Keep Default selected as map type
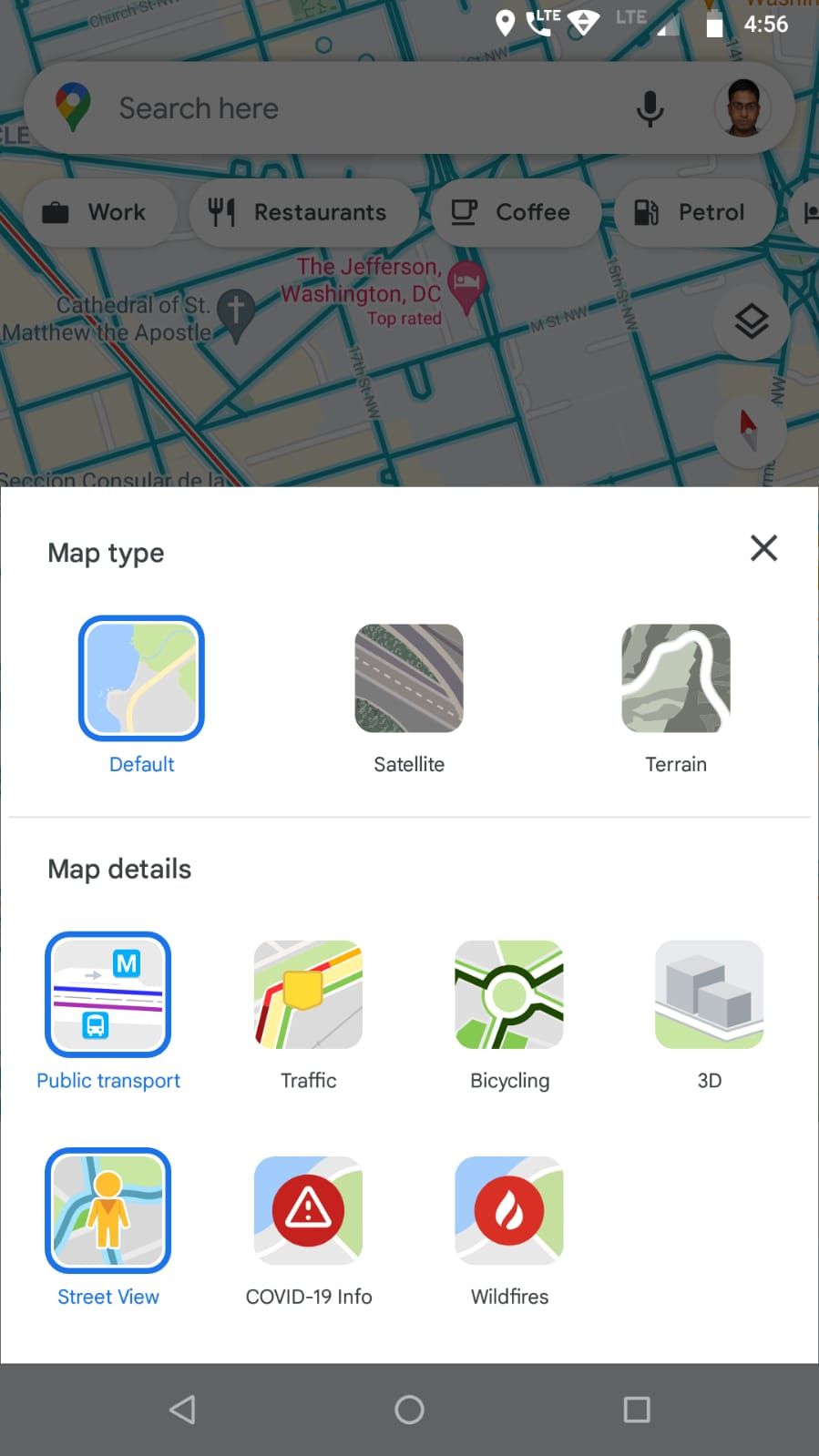This screenshot has height=1456, width=819. pos(141,678)
